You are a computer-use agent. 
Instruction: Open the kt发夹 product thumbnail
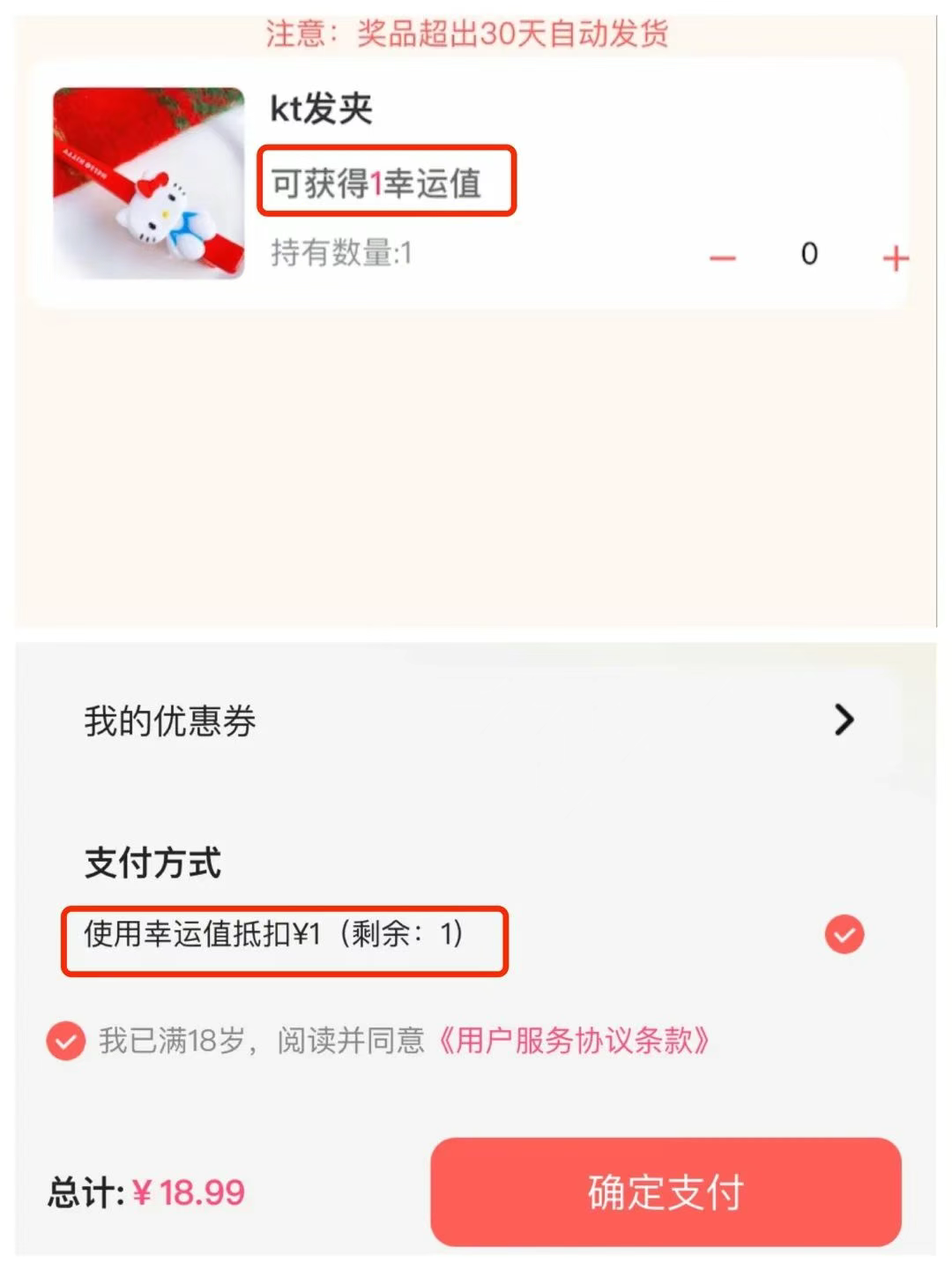click(148, 183)
